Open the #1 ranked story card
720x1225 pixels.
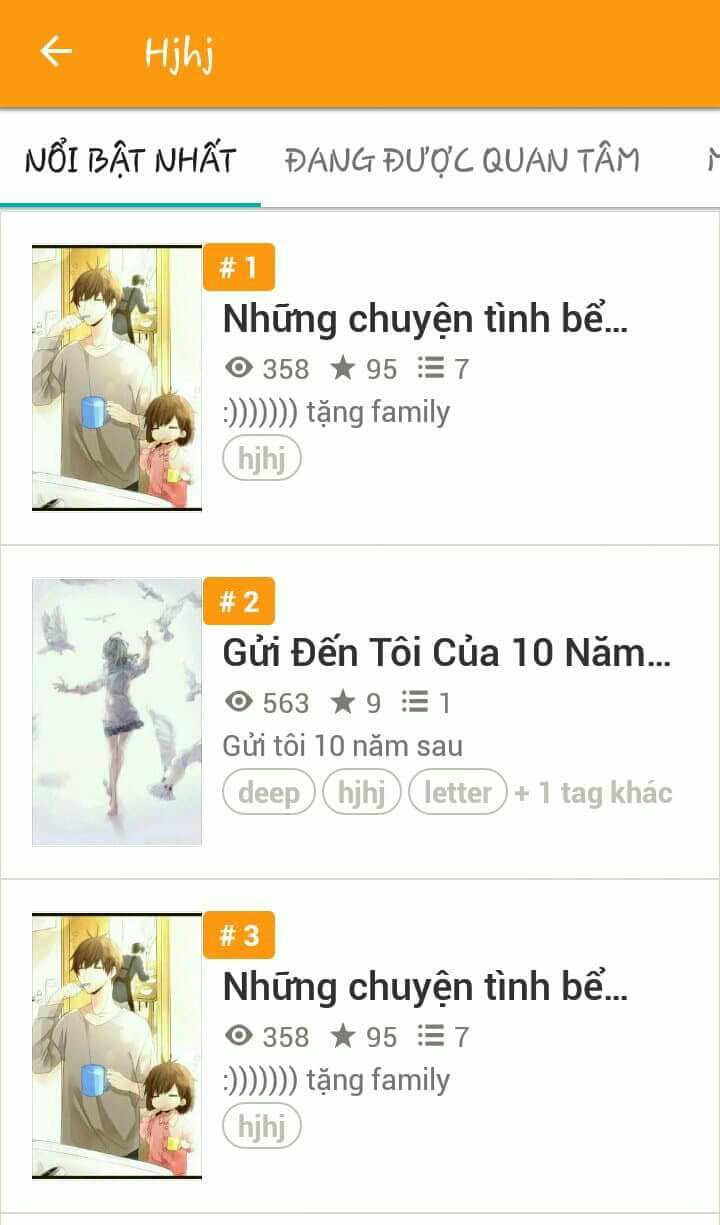(x=425, y=320)
